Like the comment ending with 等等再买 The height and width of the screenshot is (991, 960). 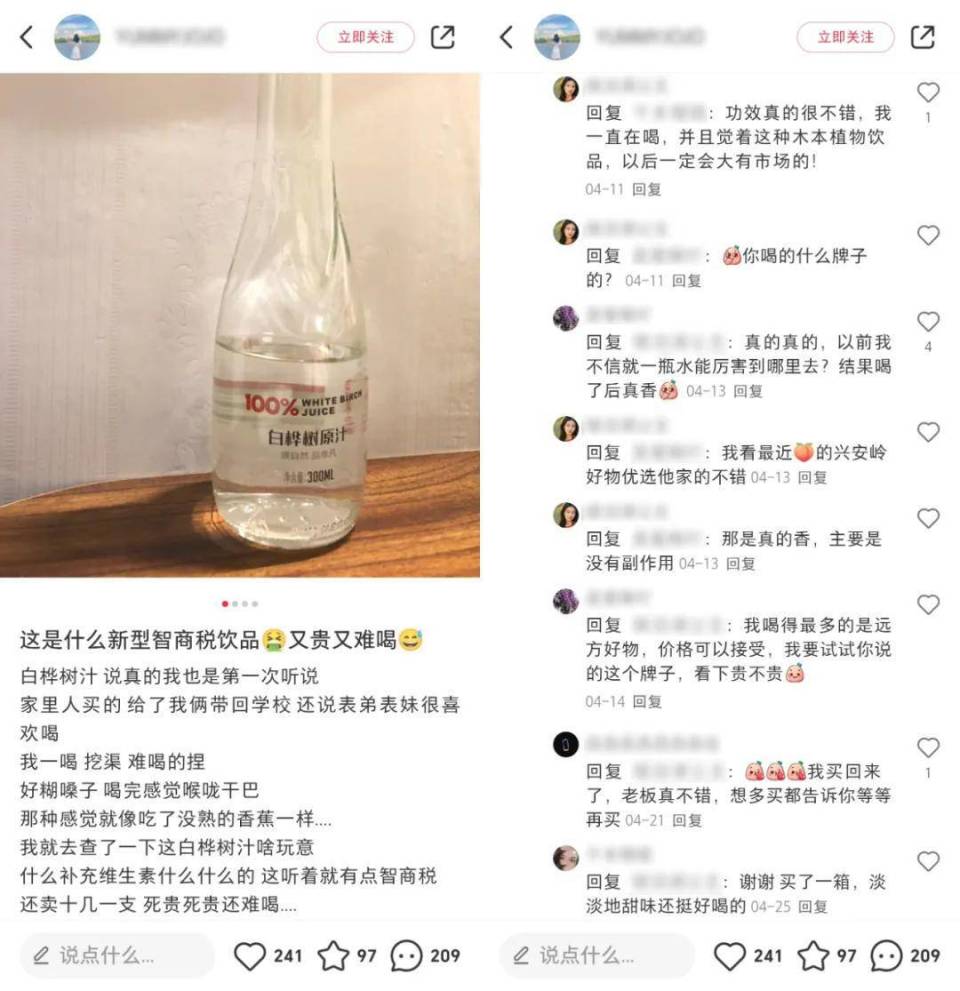929,747
